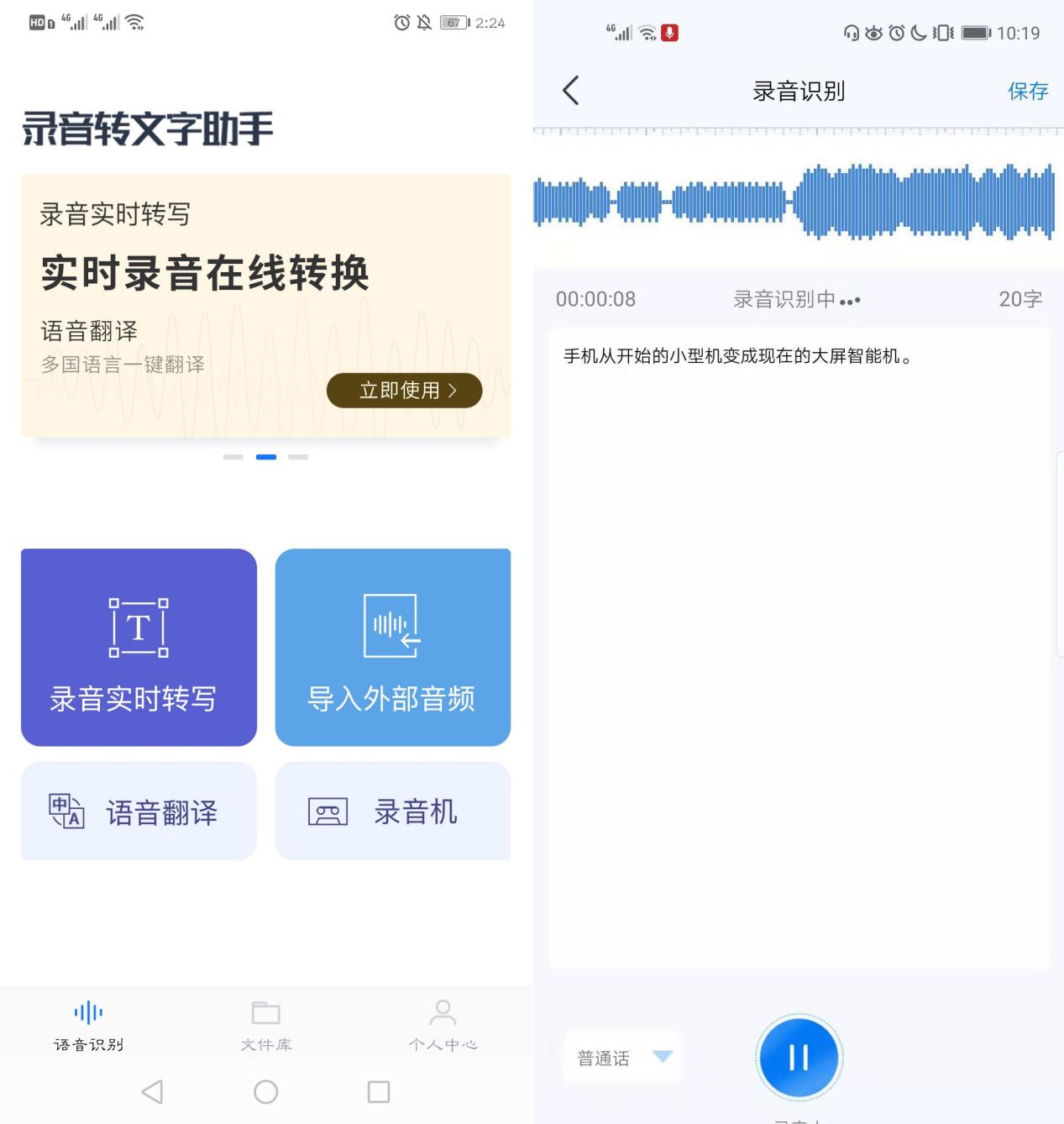Image resolution: width=1064 pixels, height=1124 pixels.
Task: Toggle the recording microphone indicator in status bar
Action: click(x=668, y=34)
